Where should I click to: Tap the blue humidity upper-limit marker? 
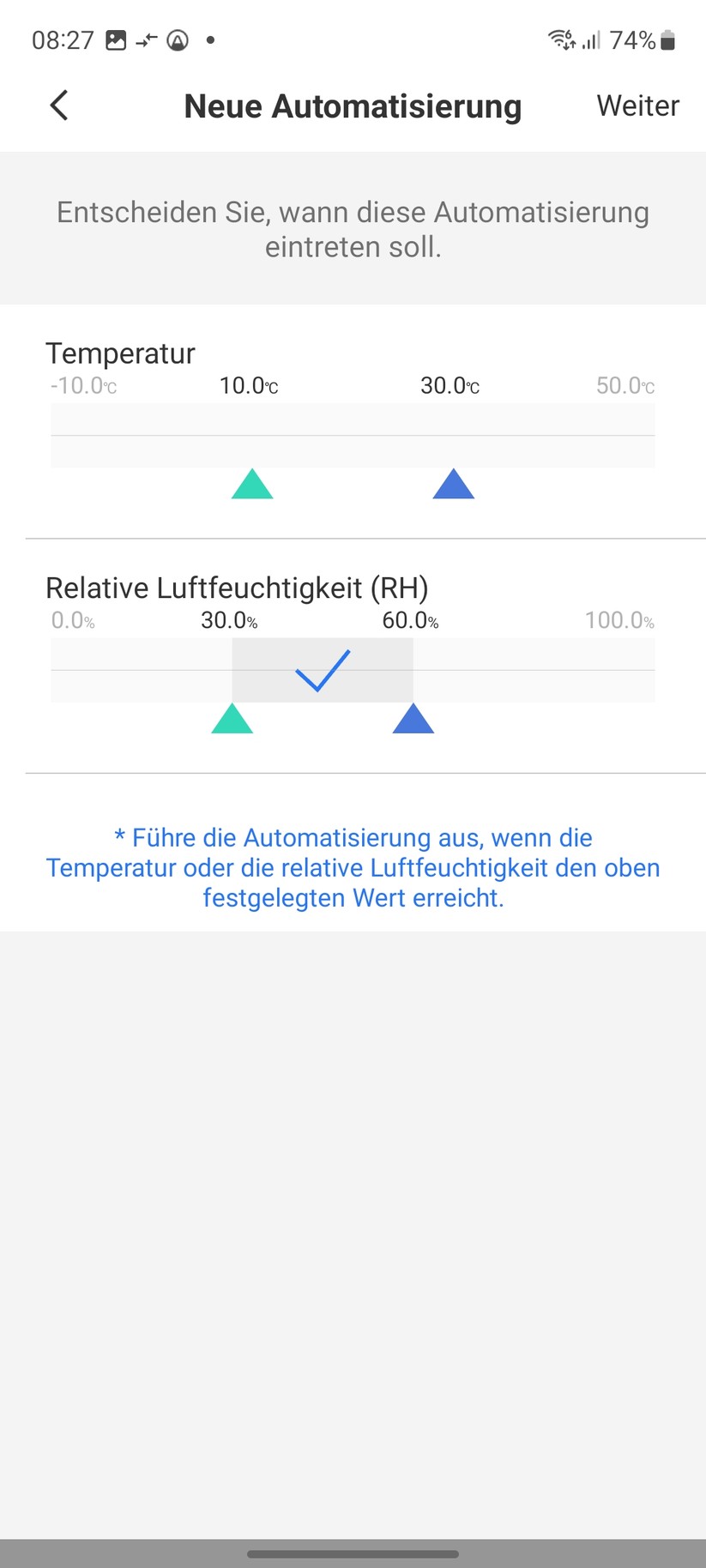pos(413,721)
